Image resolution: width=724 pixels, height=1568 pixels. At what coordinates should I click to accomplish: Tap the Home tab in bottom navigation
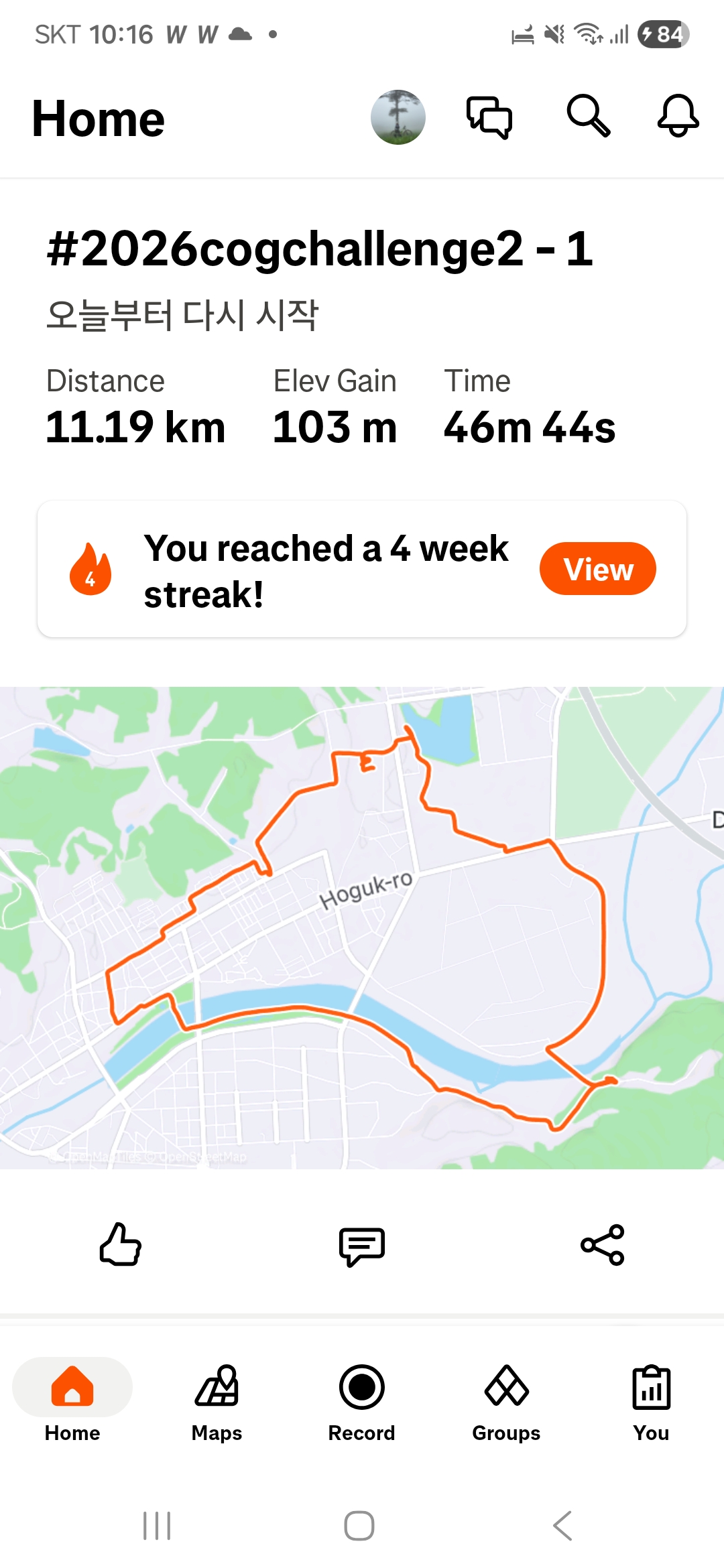point(72,1402)
